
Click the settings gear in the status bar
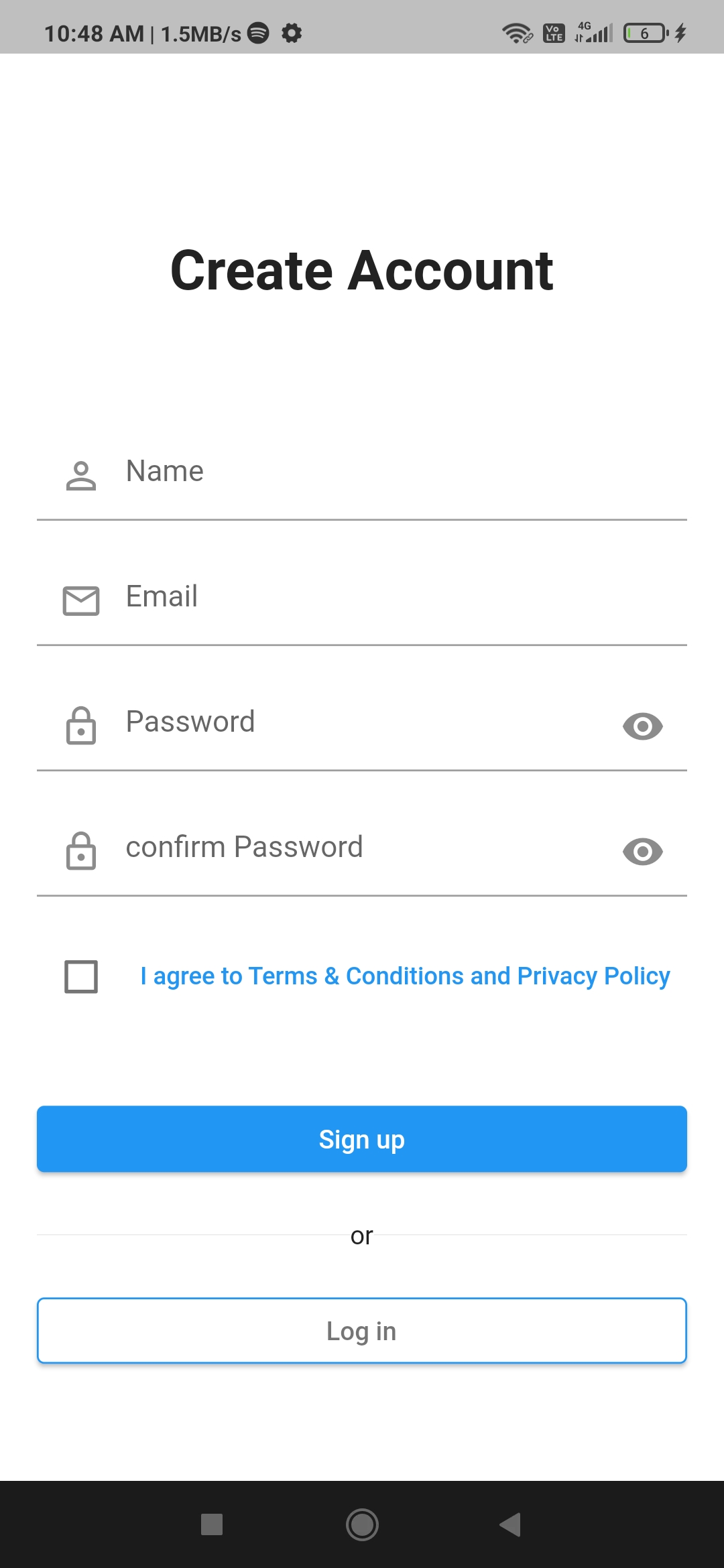[292, 33]
